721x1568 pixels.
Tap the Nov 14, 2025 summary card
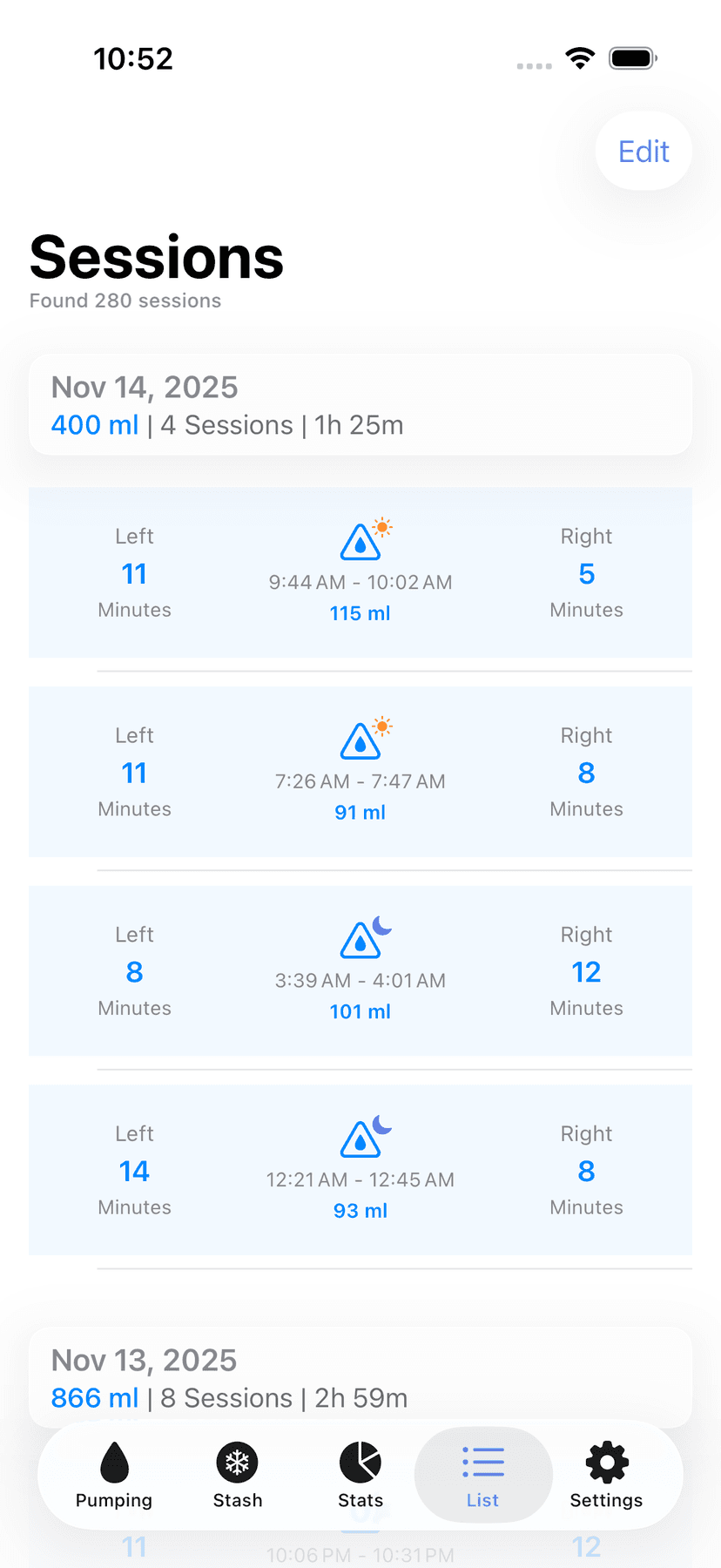tap(360, 403)
